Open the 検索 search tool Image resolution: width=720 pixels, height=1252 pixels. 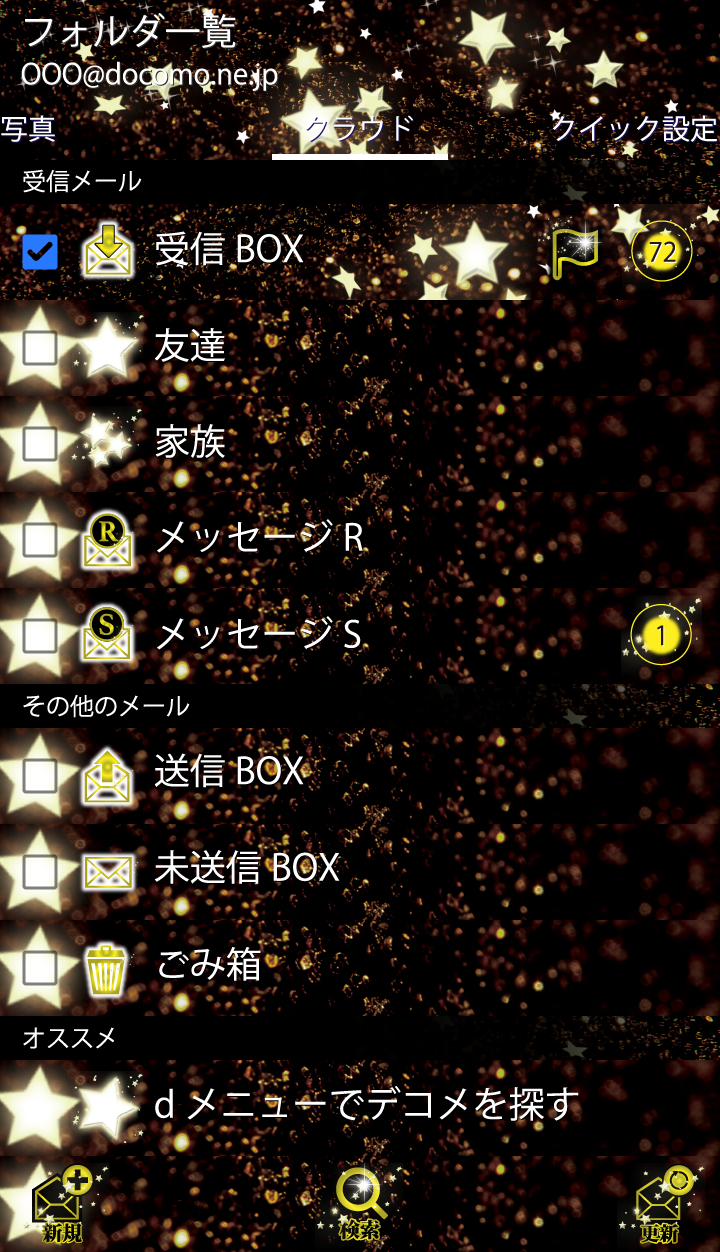pyautogui.click(x=360, y=1205)
